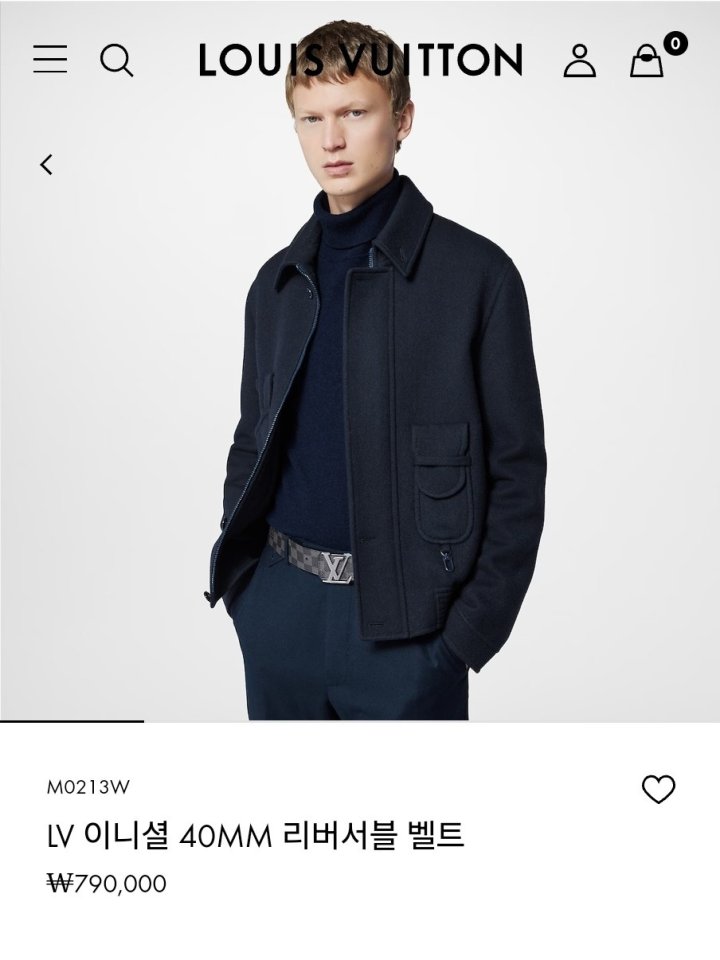The width and height of the screenshot is (720, 960).
Task: Open the account profile icon
Action: [579, 60]
